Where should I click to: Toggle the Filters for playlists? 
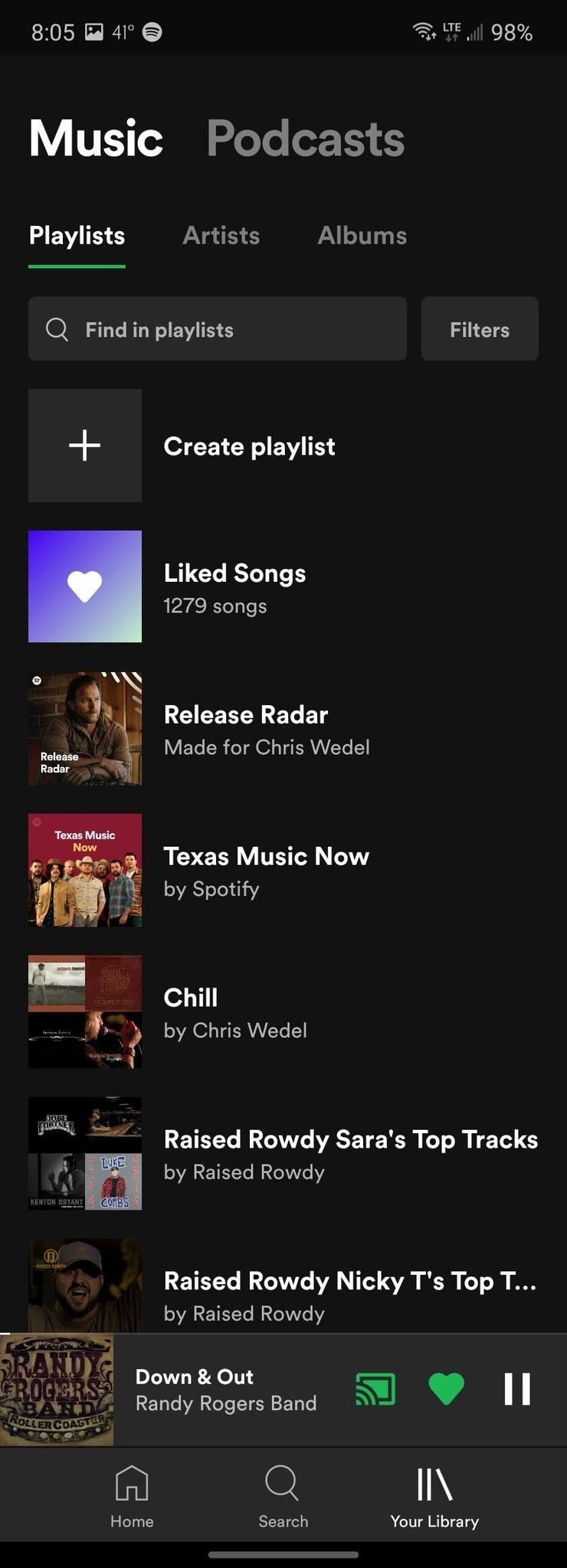click(x=479, y=329)
